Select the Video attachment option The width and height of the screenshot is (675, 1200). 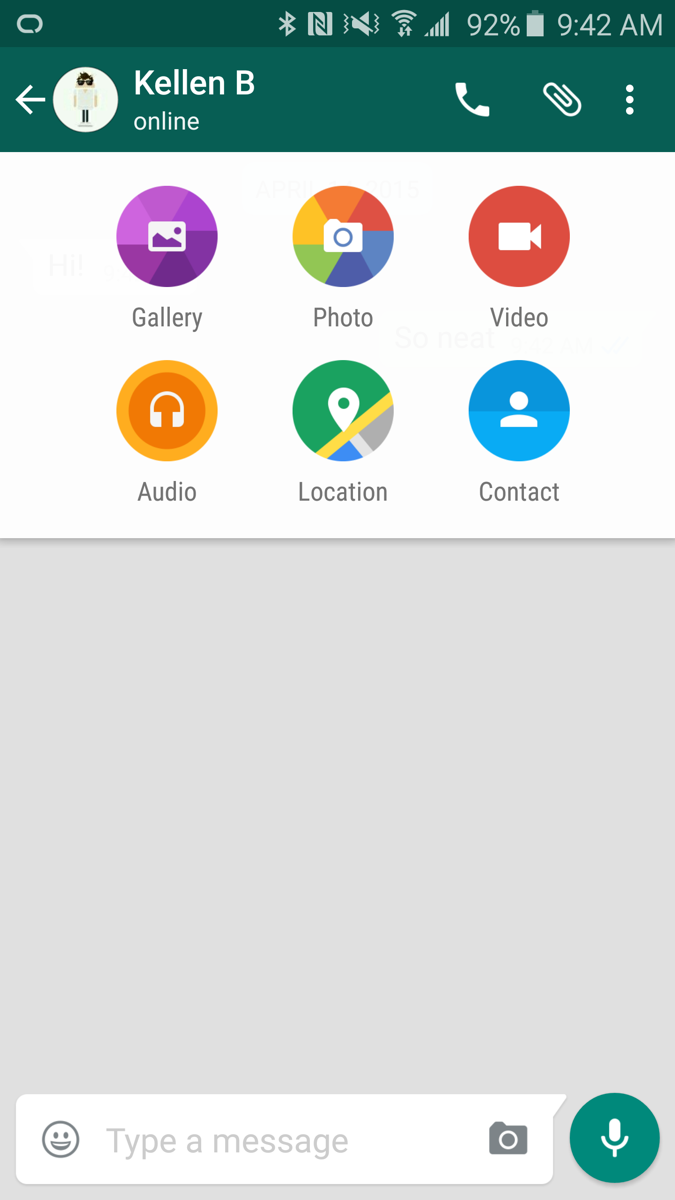[x=519, y=236]
